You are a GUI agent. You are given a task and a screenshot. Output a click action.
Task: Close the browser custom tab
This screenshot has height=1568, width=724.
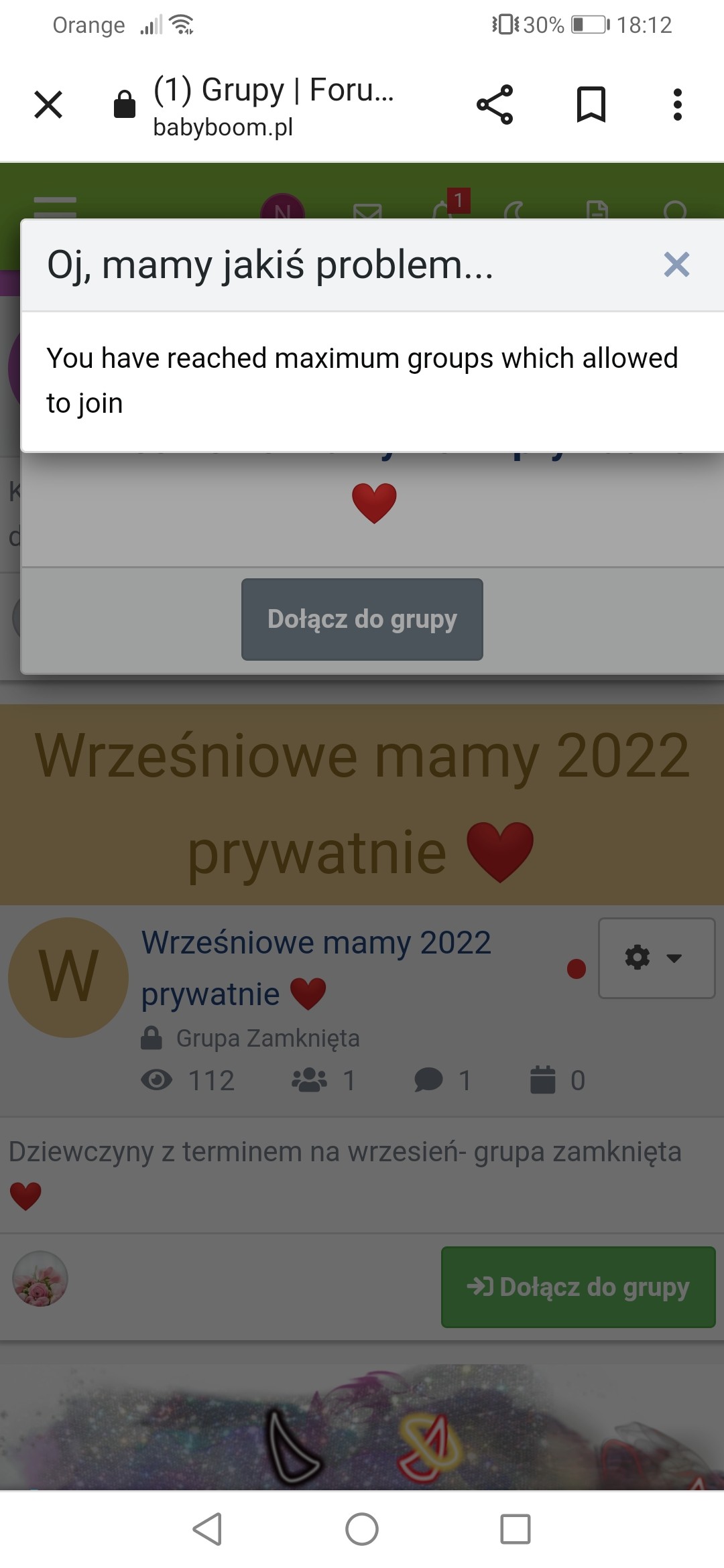tap(48, 105)
